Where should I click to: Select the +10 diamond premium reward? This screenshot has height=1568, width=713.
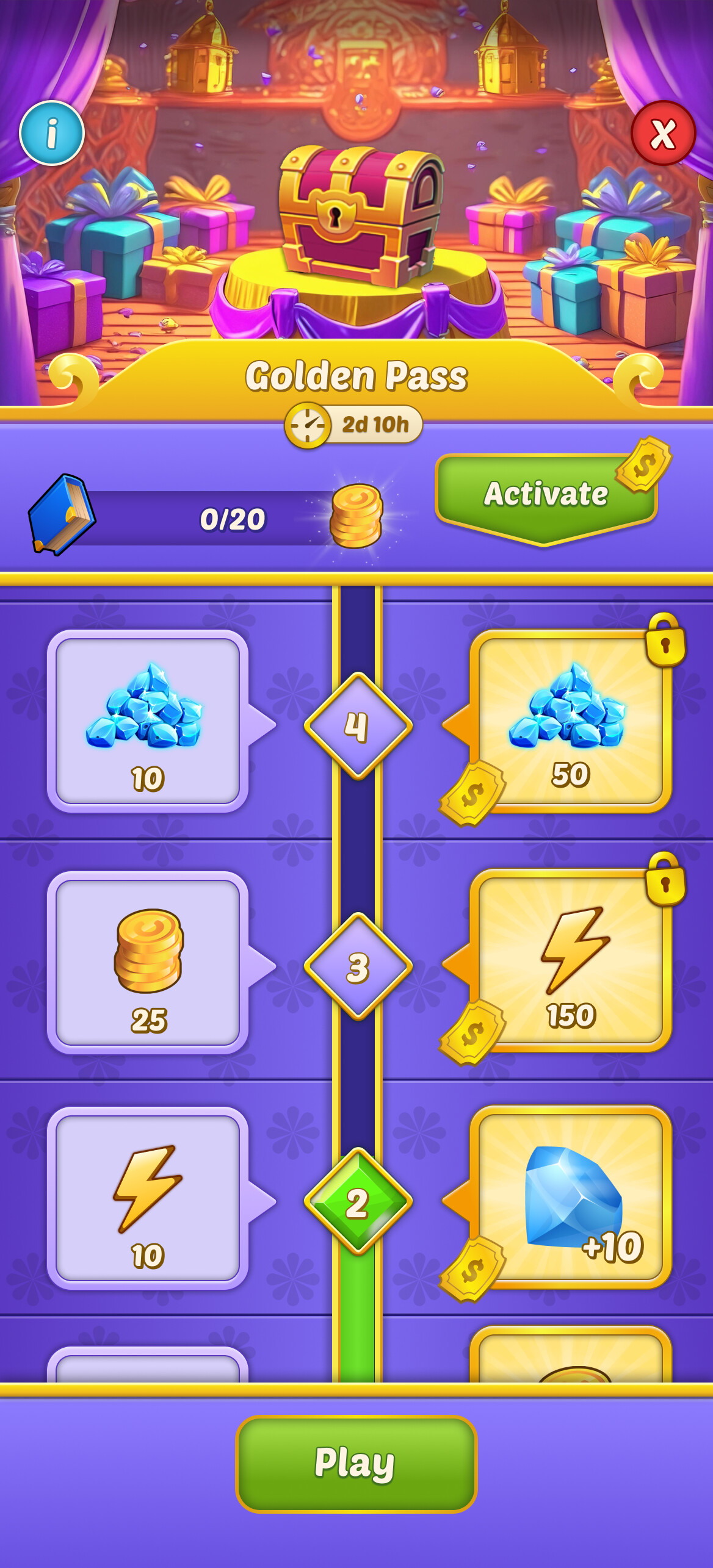pos(571,1197)
